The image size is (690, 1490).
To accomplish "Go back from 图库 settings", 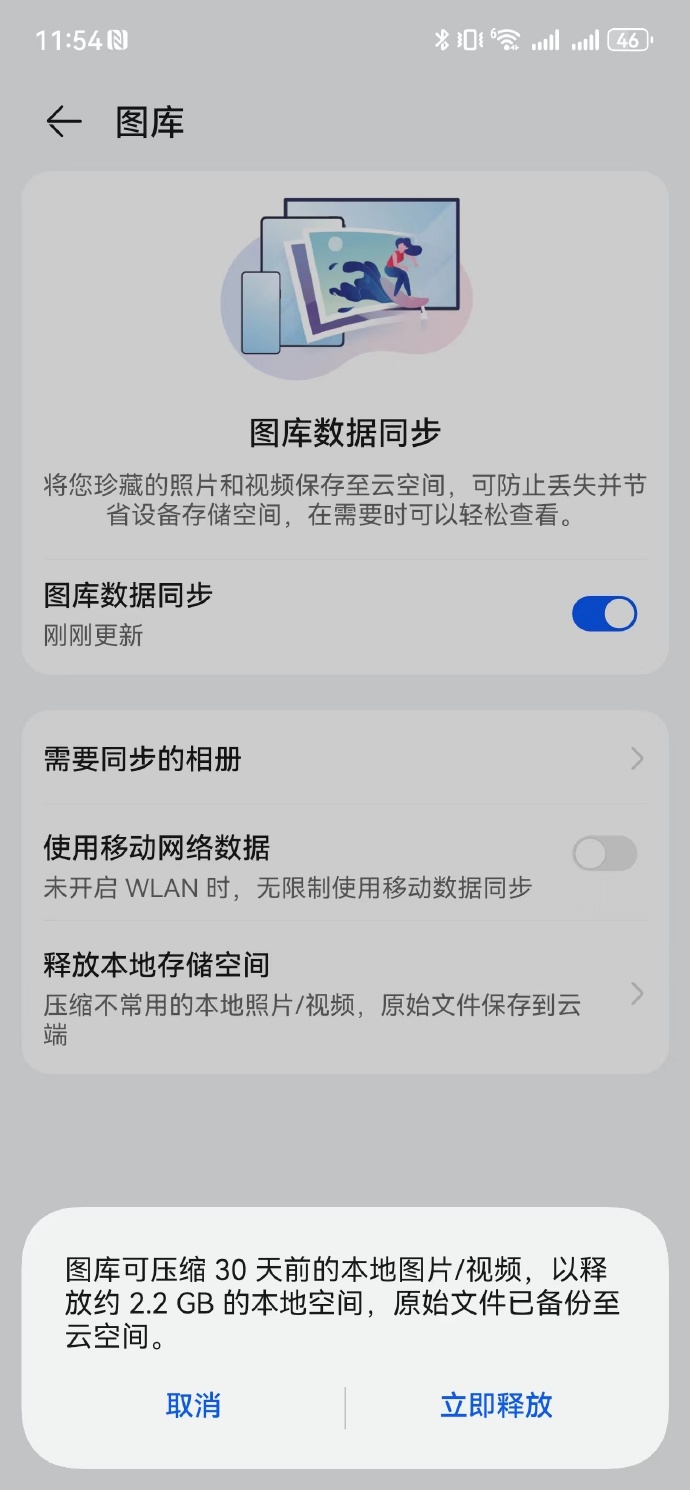I will (x=63, y=122).
